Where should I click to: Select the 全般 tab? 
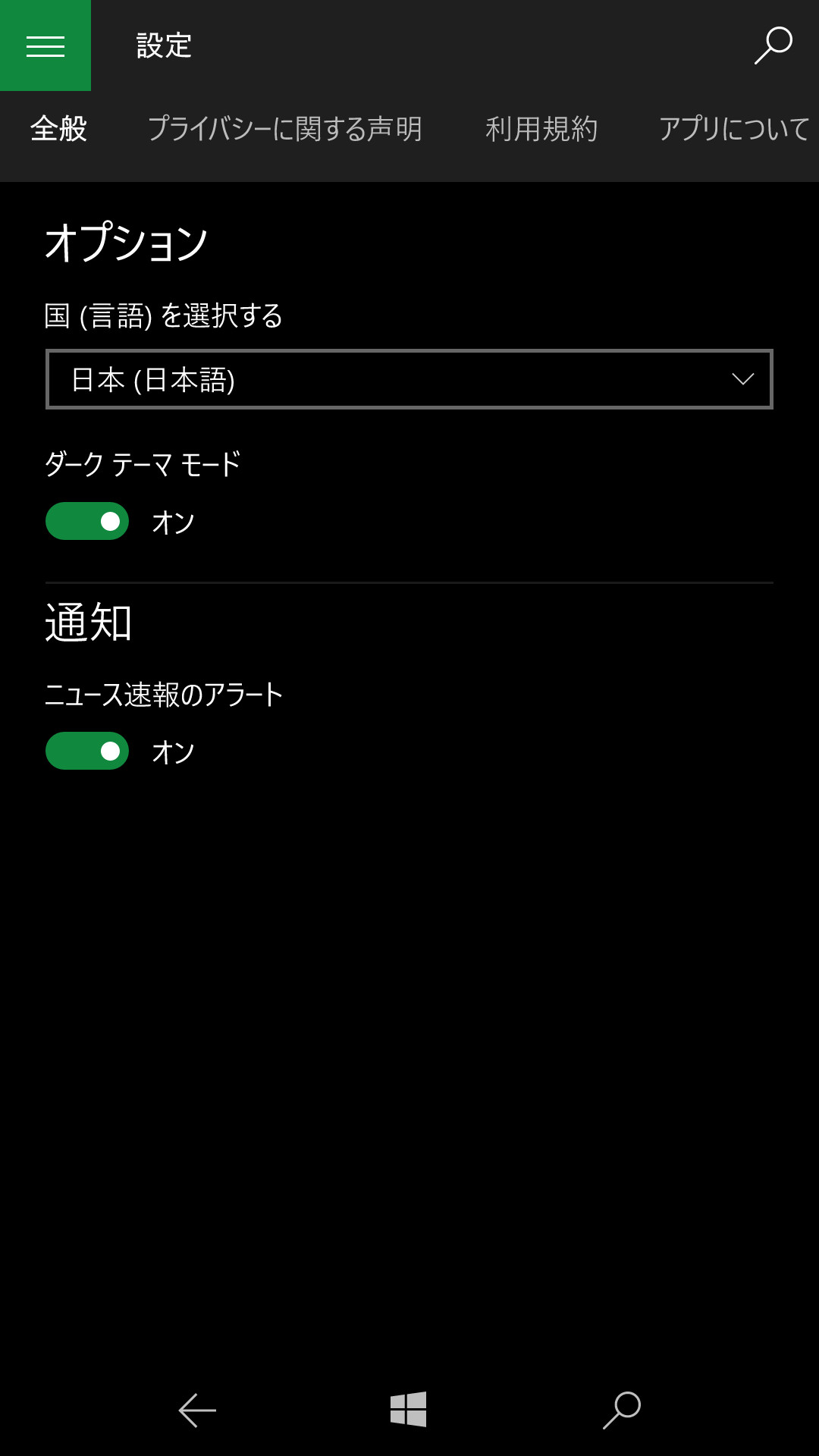coord(58,129)
